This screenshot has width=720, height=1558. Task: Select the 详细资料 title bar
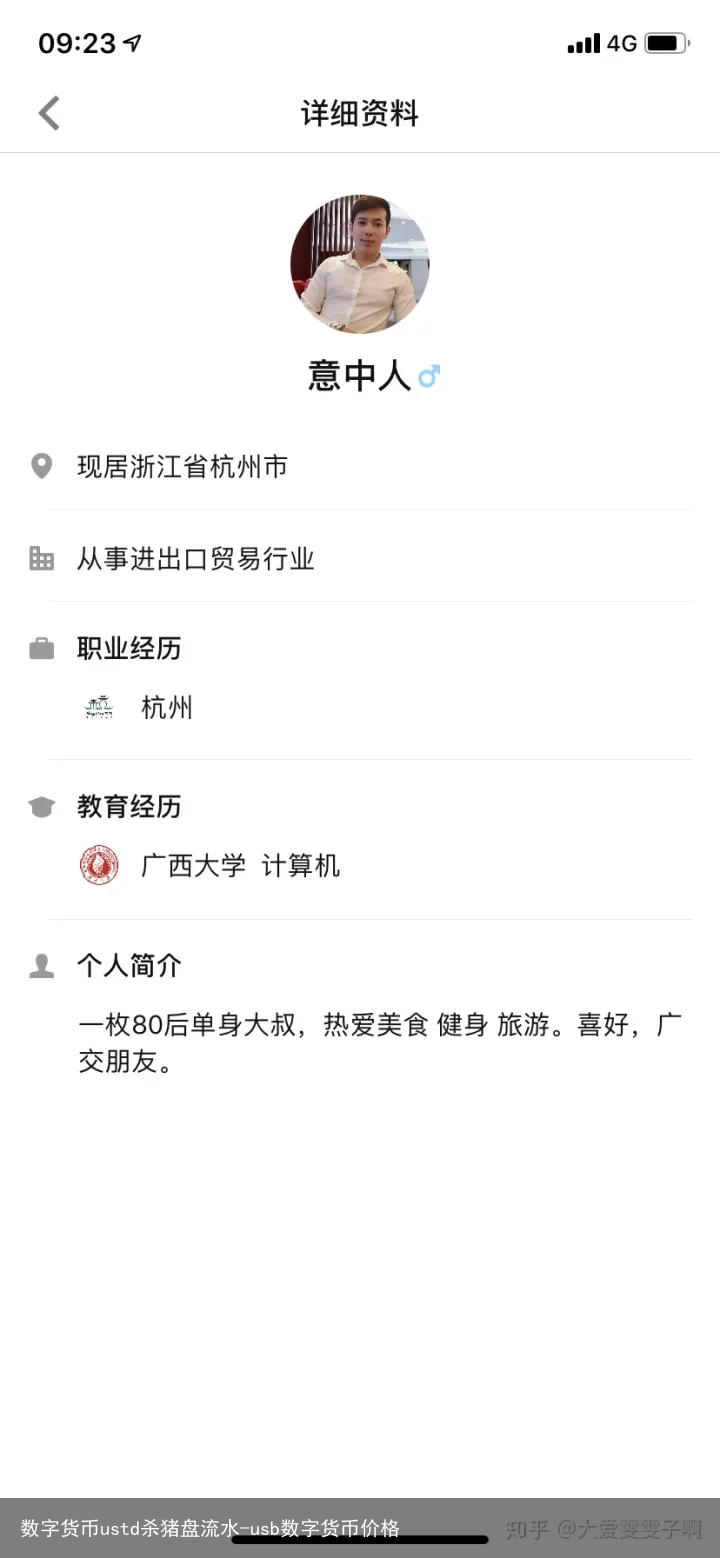click(358, 113)
